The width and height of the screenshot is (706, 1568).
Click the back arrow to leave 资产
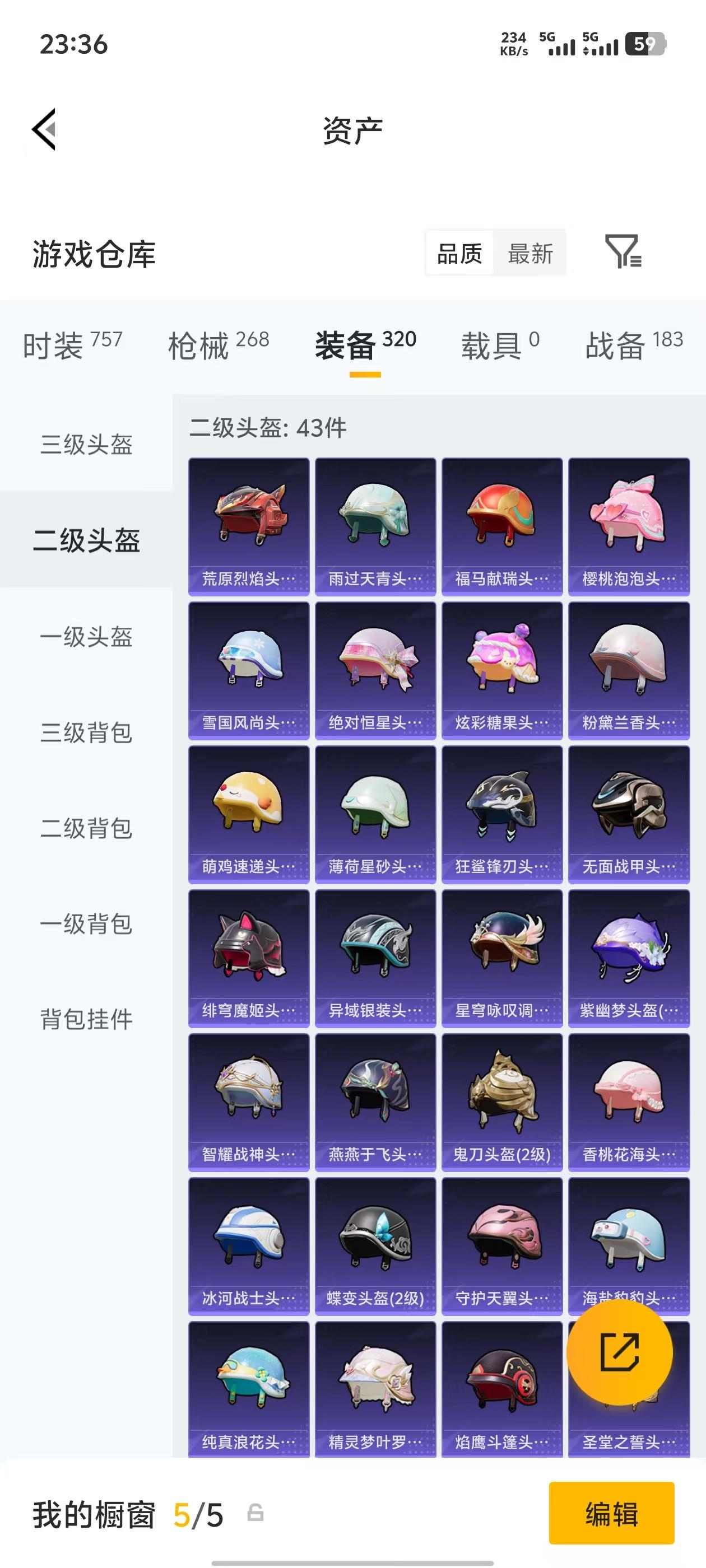tap(44, 131)
